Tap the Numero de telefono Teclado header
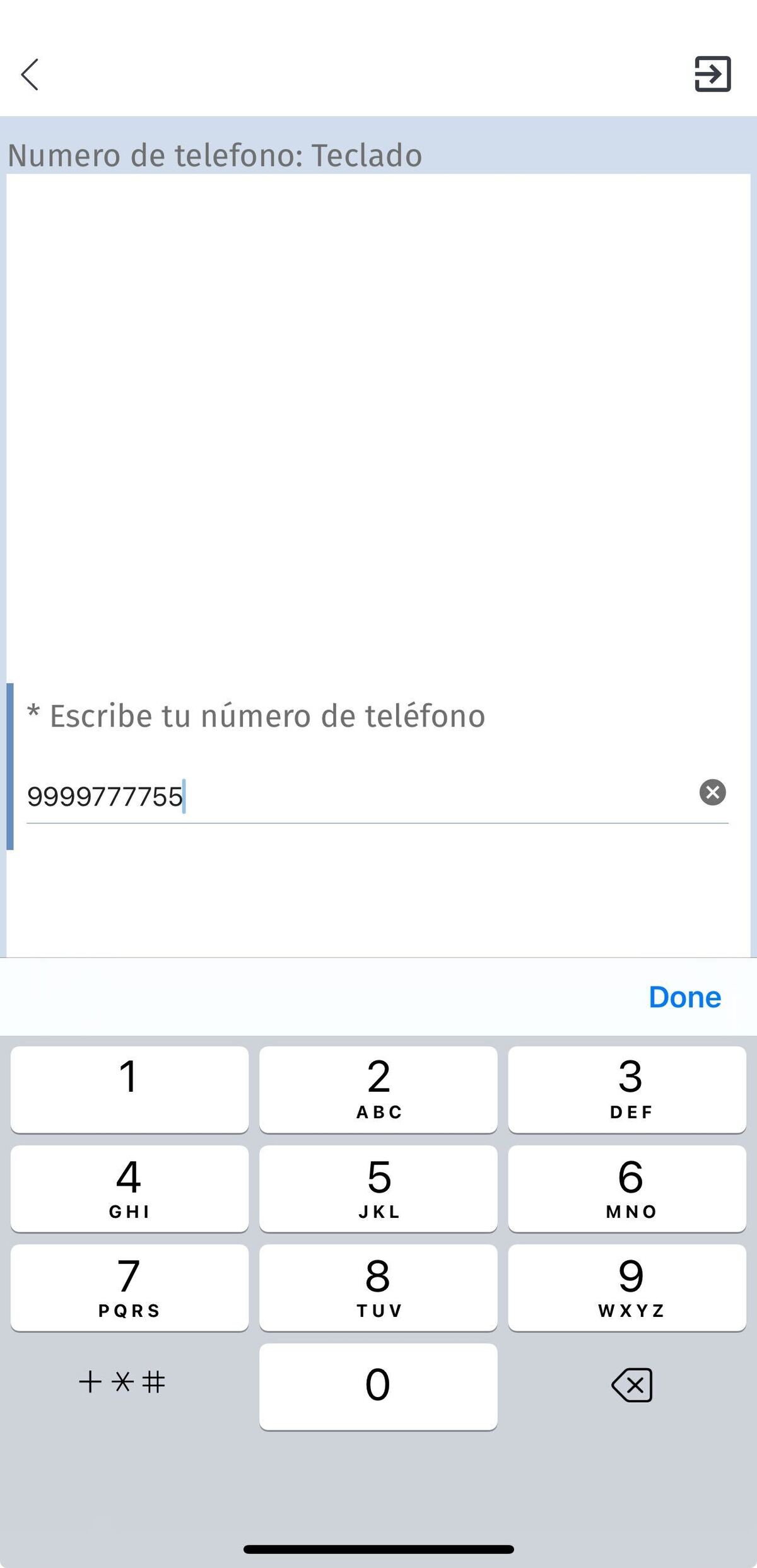Screen dimensions: 757x1568 pyautogui.click(x=214, y=155)
